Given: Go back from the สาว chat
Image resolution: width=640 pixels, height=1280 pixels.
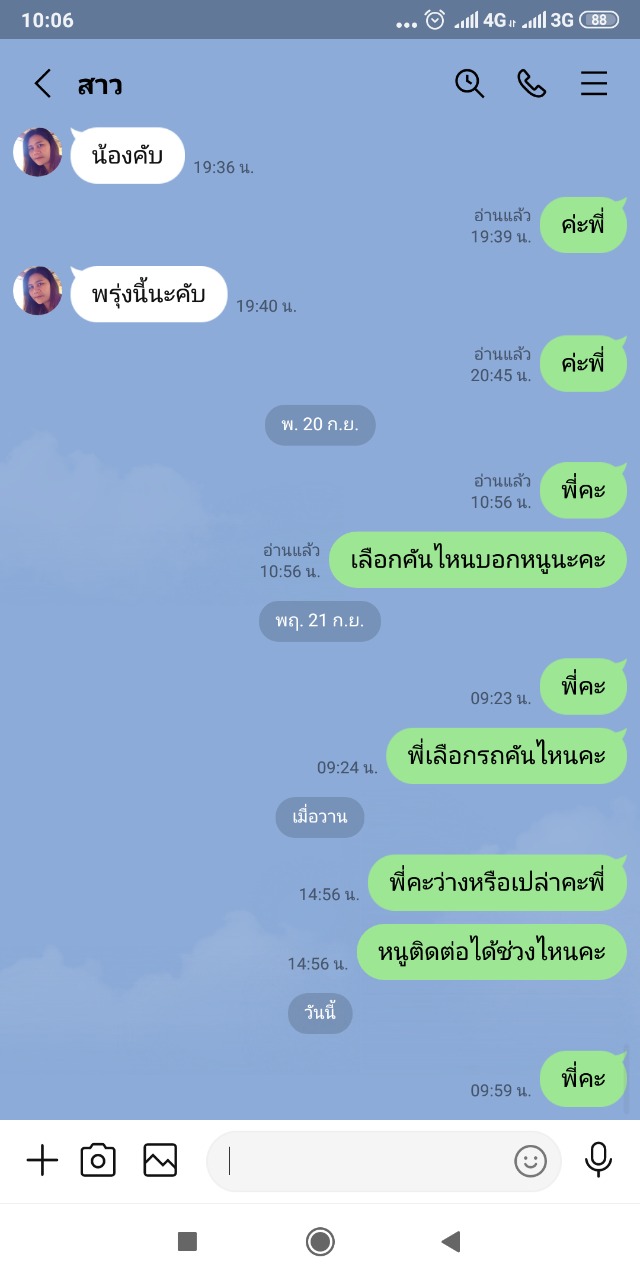Looking at the screenshot, I should (42, 84).
